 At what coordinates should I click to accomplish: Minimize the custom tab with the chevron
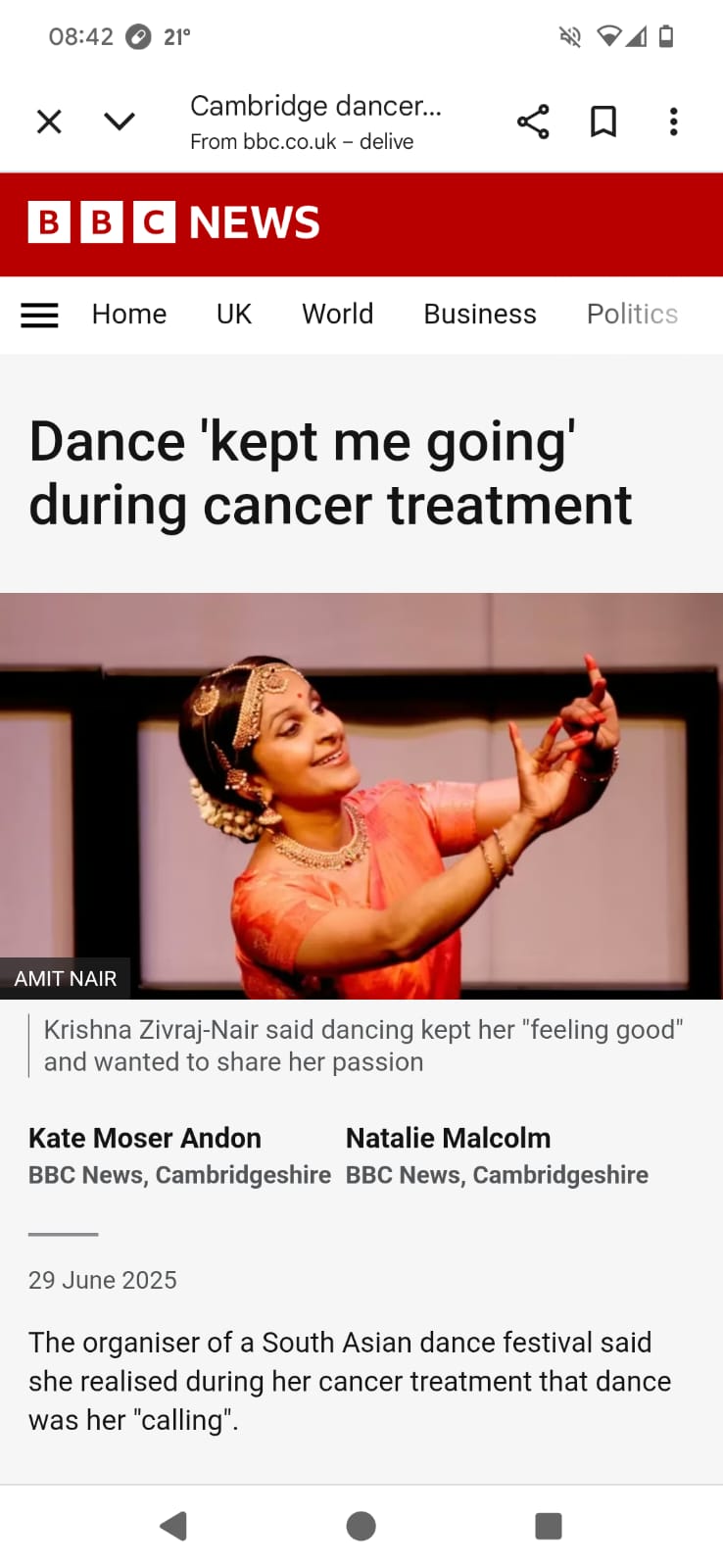coord(120,122)
